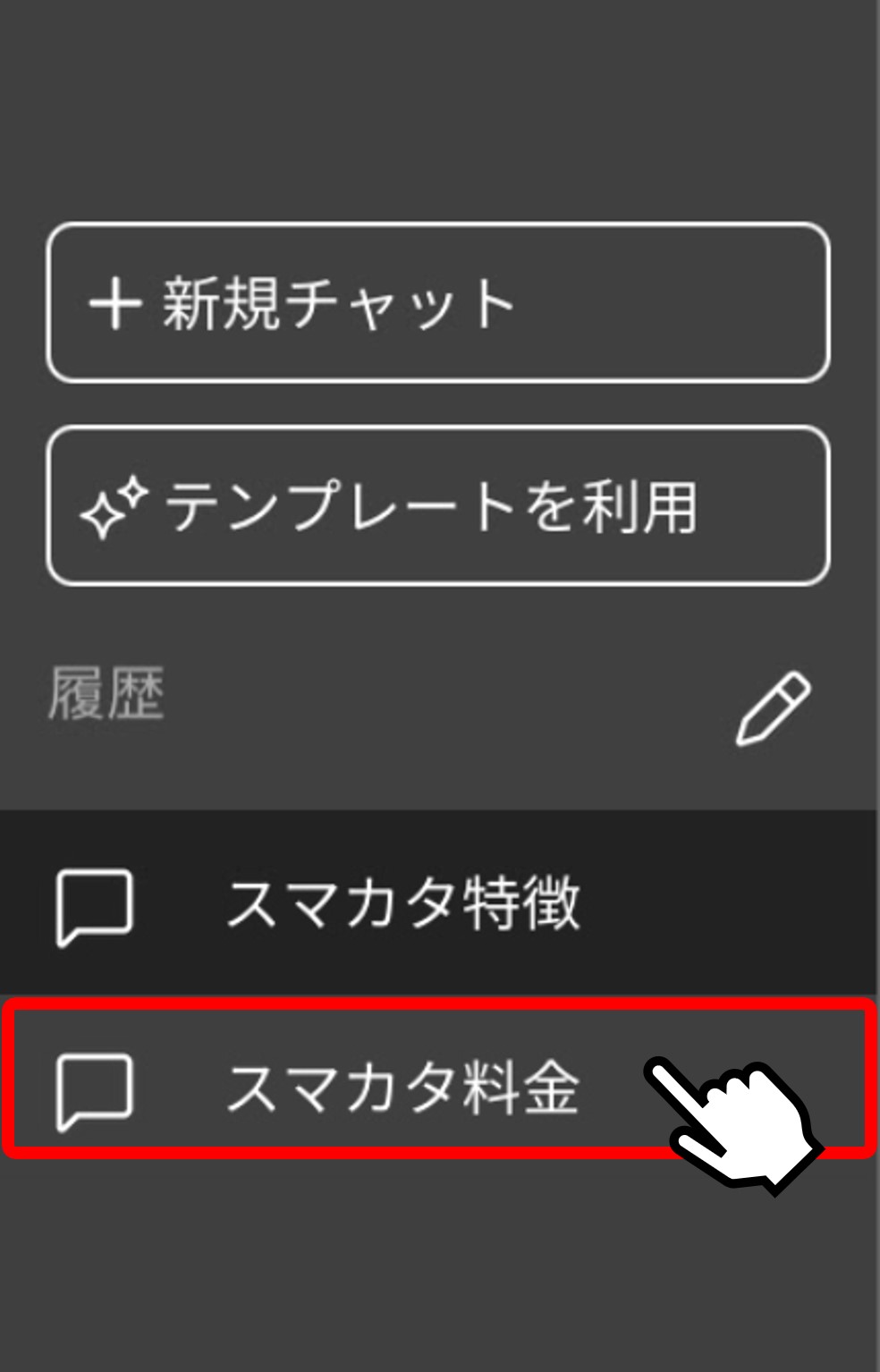Tap テンプレートを利用 button
This screenshot has height=1372, width=880.
[x=437, y=506]
